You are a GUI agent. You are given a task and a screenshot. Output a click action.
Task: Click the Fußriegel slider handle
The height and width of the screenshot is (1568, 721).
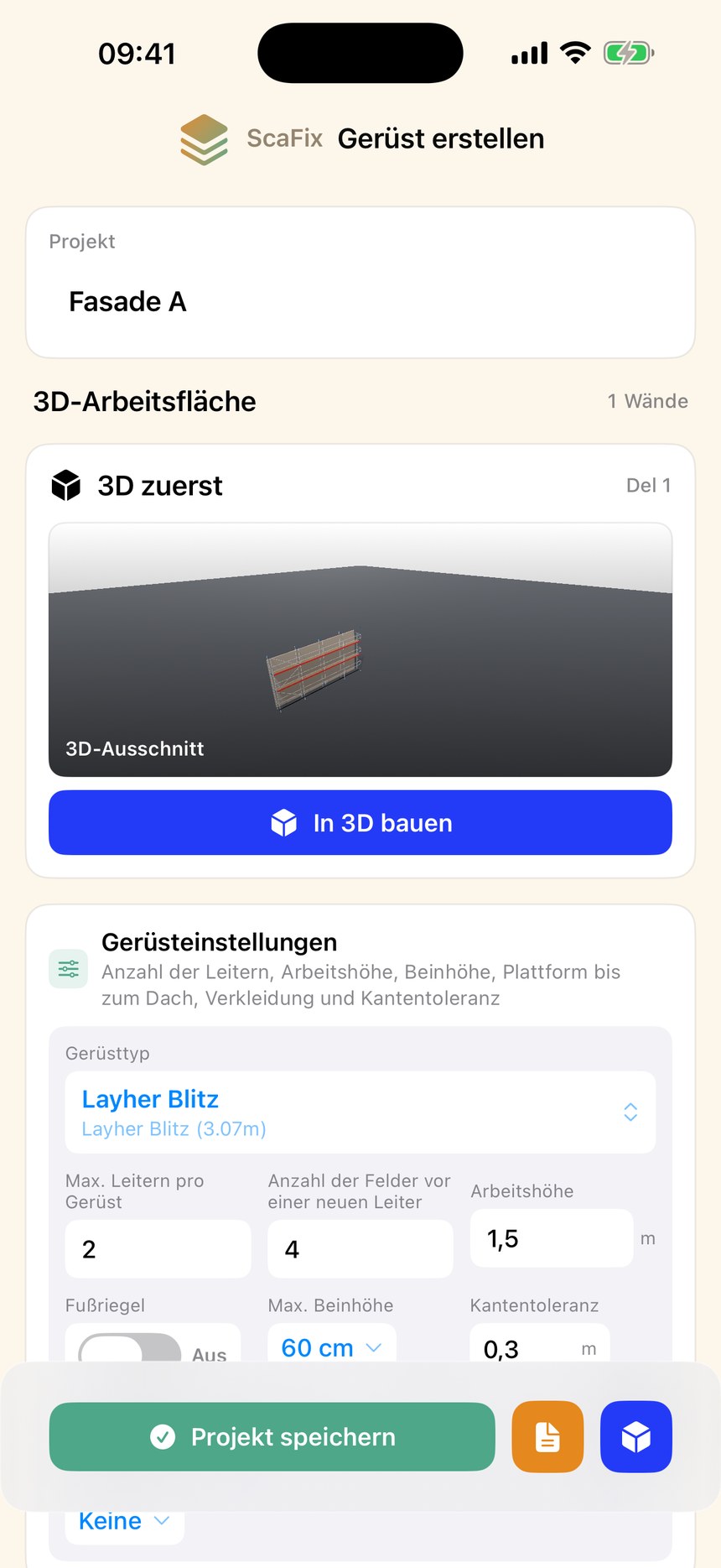click(x=109, y=1347)
